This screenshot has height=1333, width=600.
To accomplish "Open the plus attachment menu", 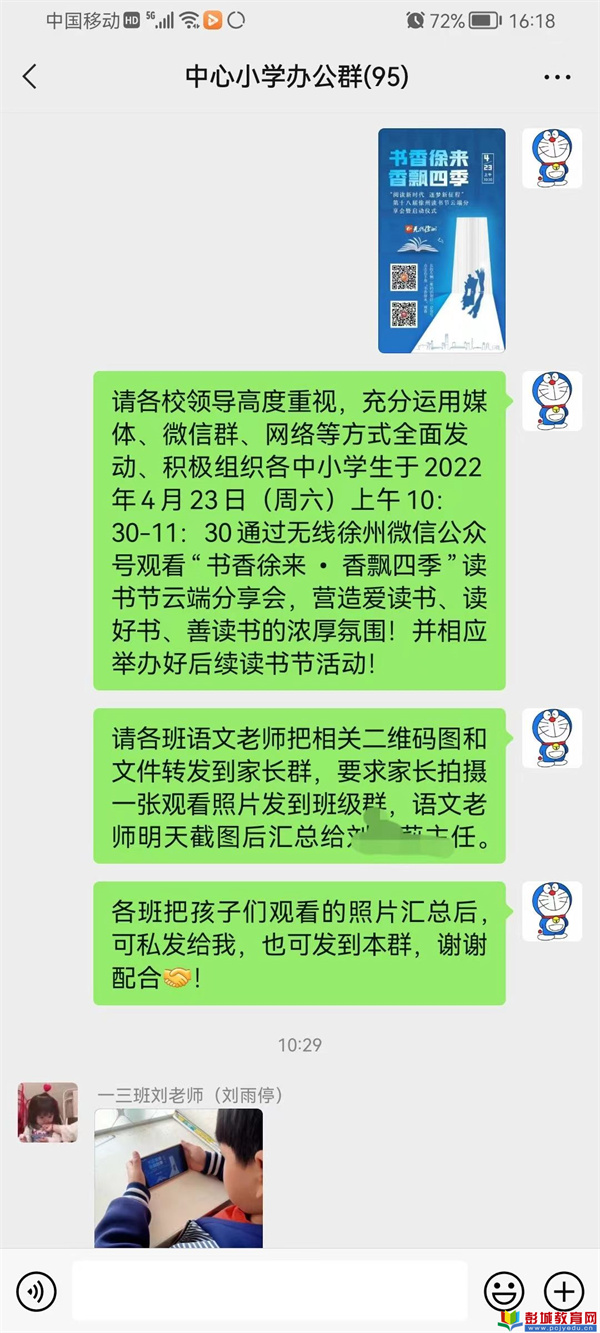I will [x=563, y=1292].
